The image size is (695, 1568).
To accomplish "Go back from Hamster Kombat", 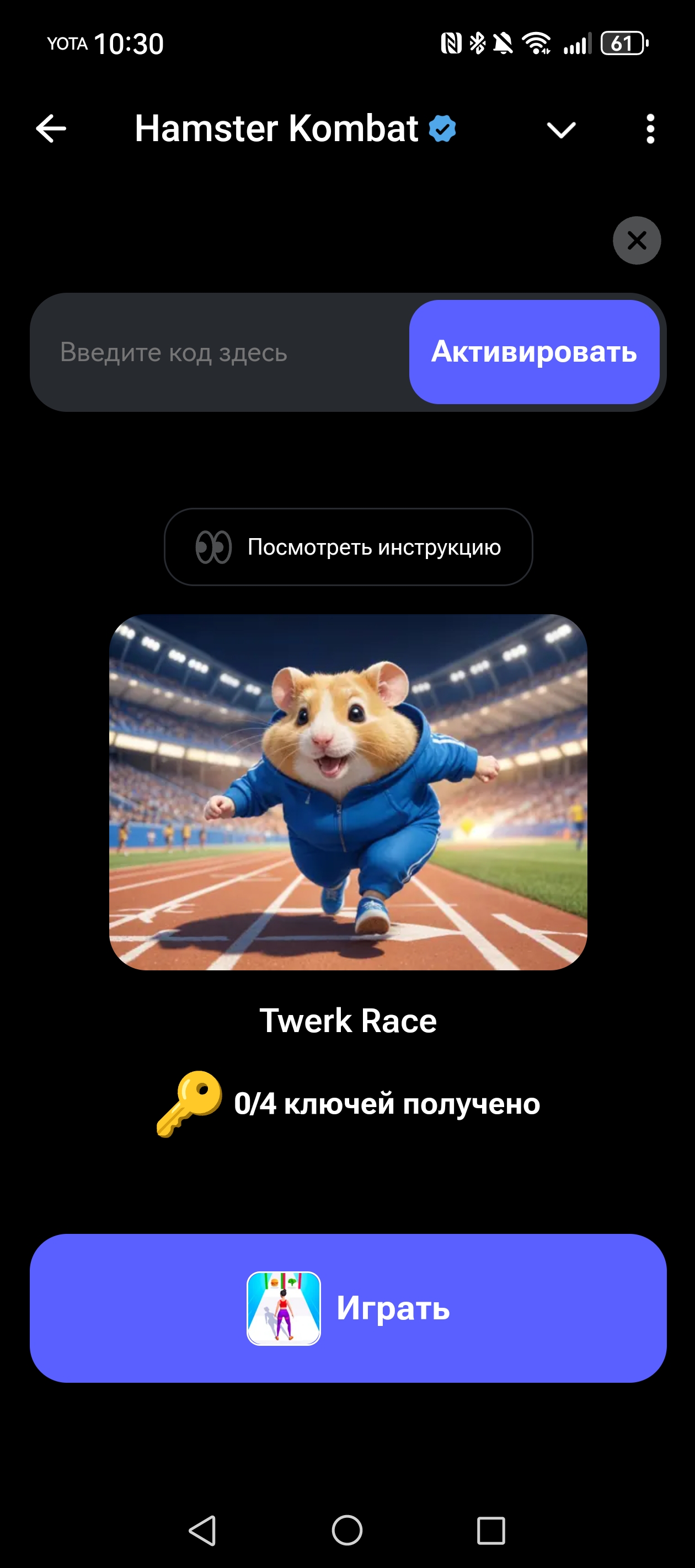I will (51, 129).
